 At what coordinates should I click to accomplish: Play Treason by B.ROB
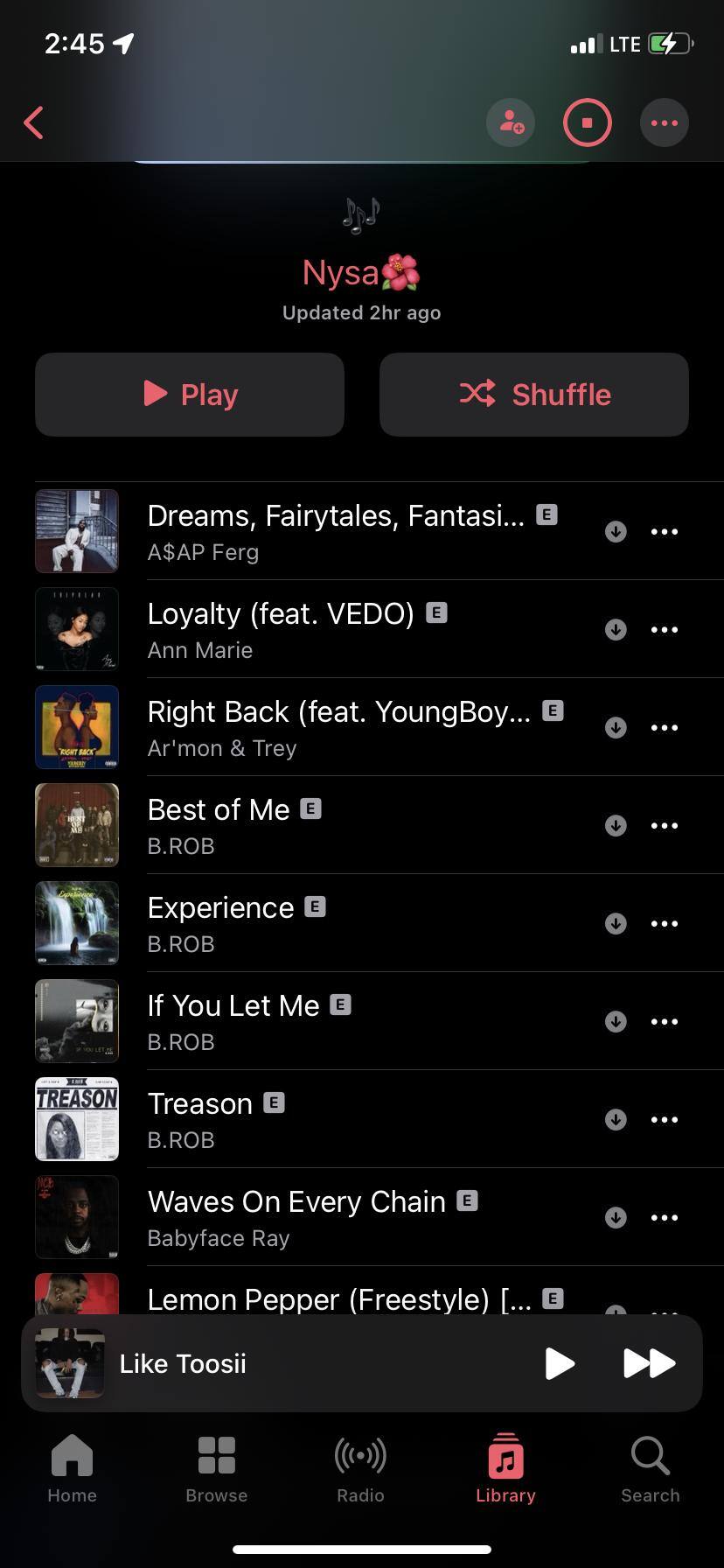(x=200, y=1119)
